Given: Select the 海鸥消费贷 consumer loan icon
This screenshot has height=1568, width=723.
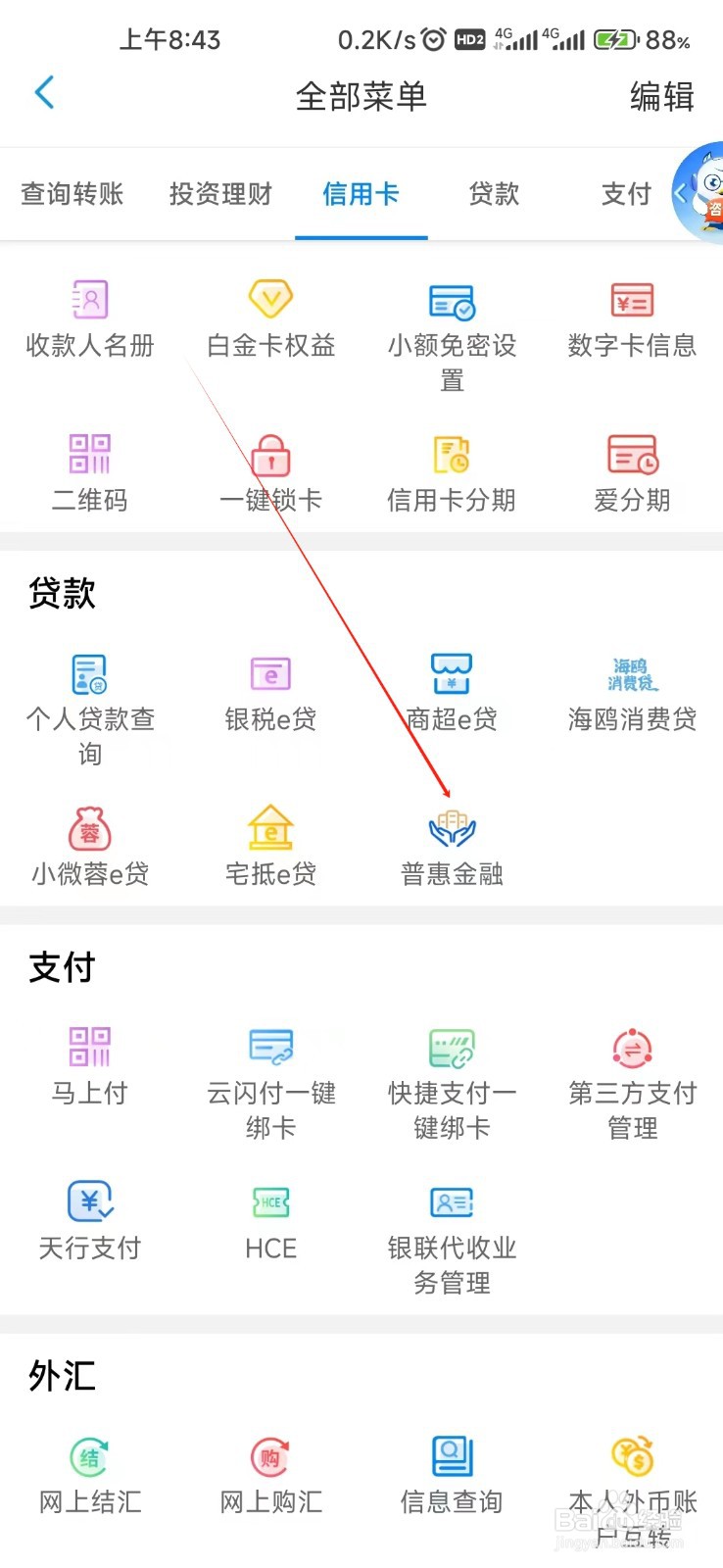Looking at the screenshot, I should tap(632, 686).
